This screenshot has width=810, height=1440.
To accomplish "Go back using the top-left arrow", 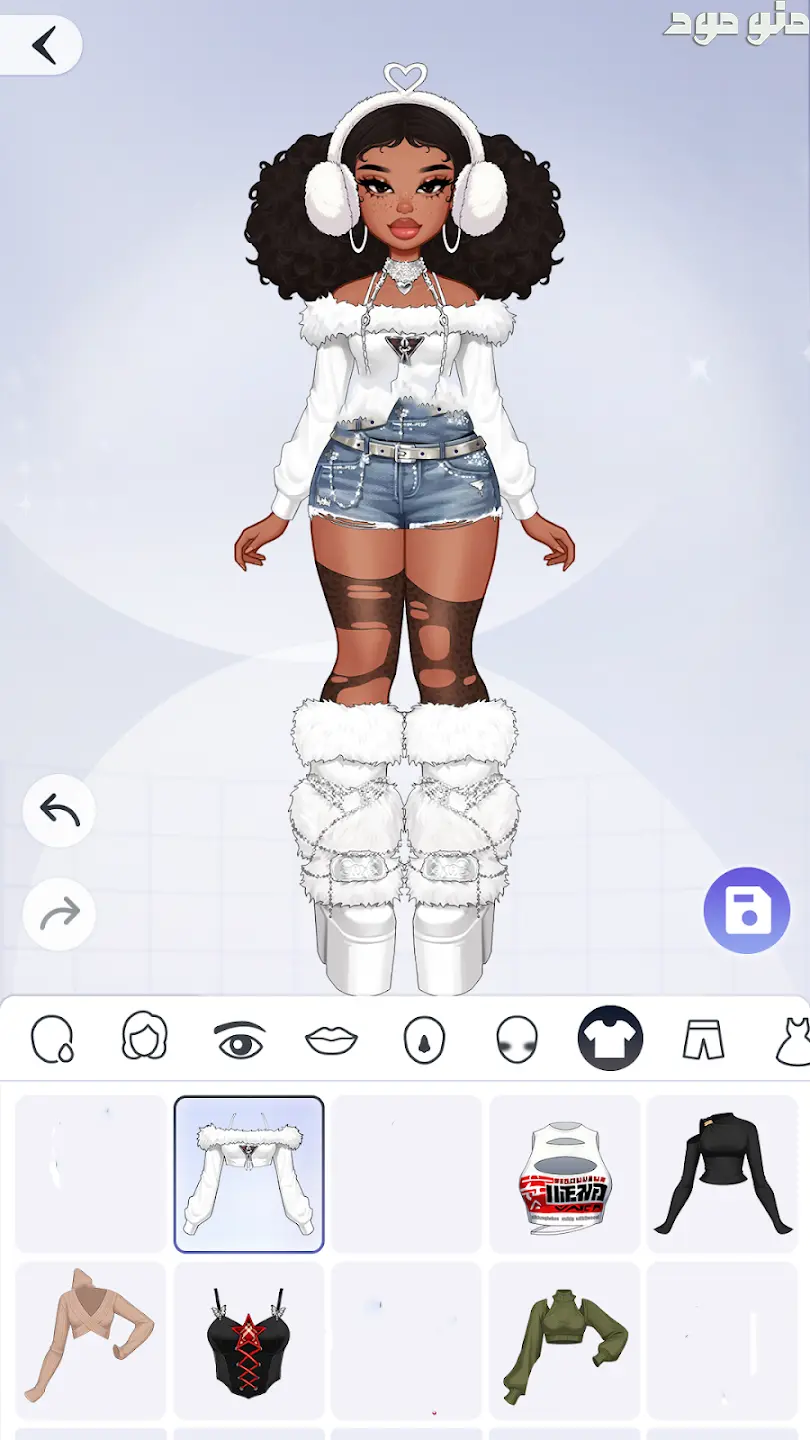I will pos(43,46).
